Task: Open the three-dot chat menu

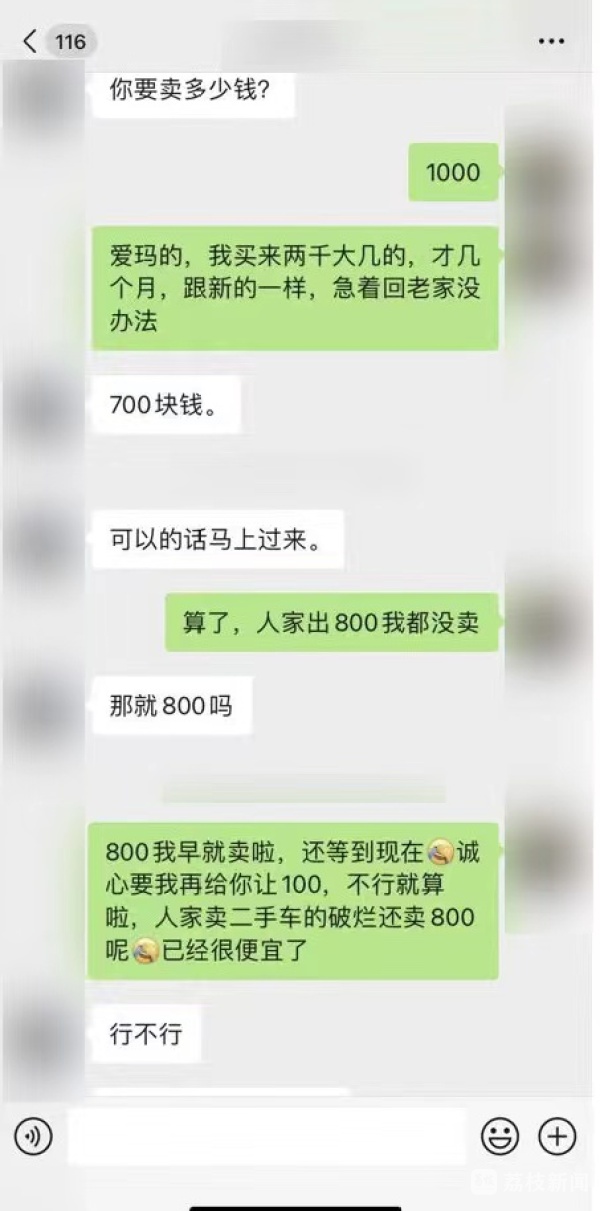Action: coord(551,42)
